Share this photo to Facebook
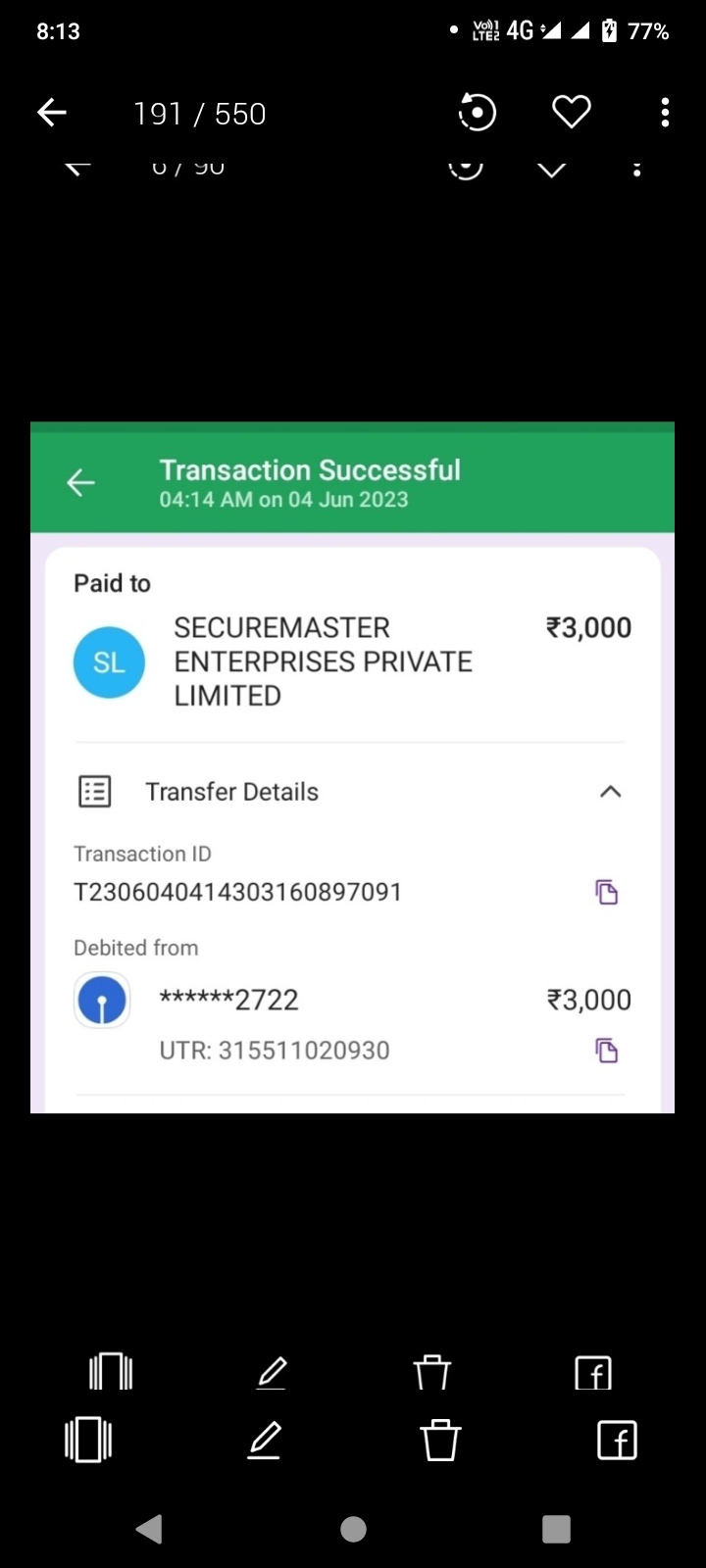Screen dimensions: 706x1568 pos(617,1441)
